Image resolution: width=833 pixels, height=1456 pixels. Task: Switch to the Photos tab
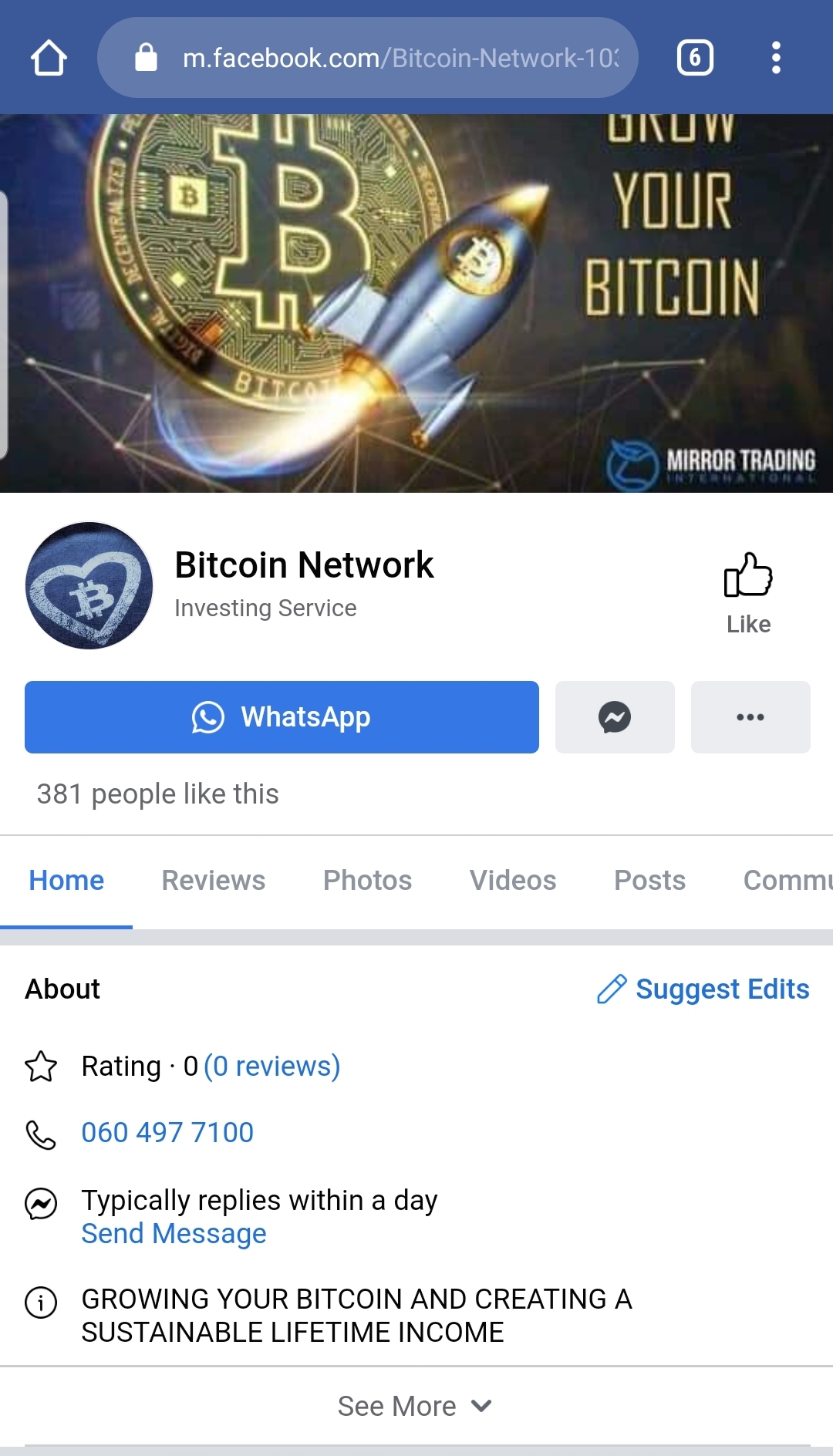(367, 881)
